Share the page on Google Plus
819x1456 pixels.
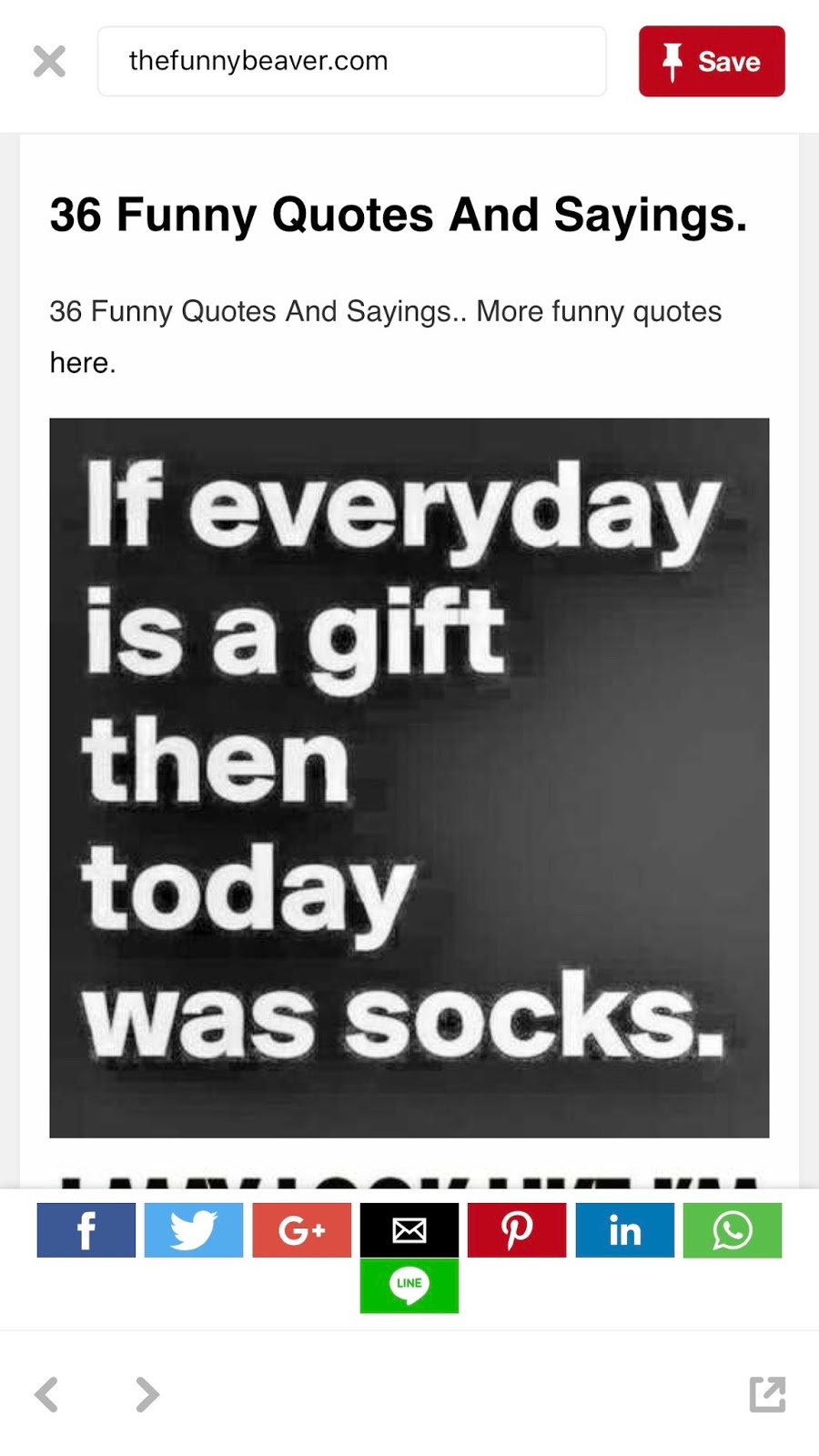point(301,1230)
